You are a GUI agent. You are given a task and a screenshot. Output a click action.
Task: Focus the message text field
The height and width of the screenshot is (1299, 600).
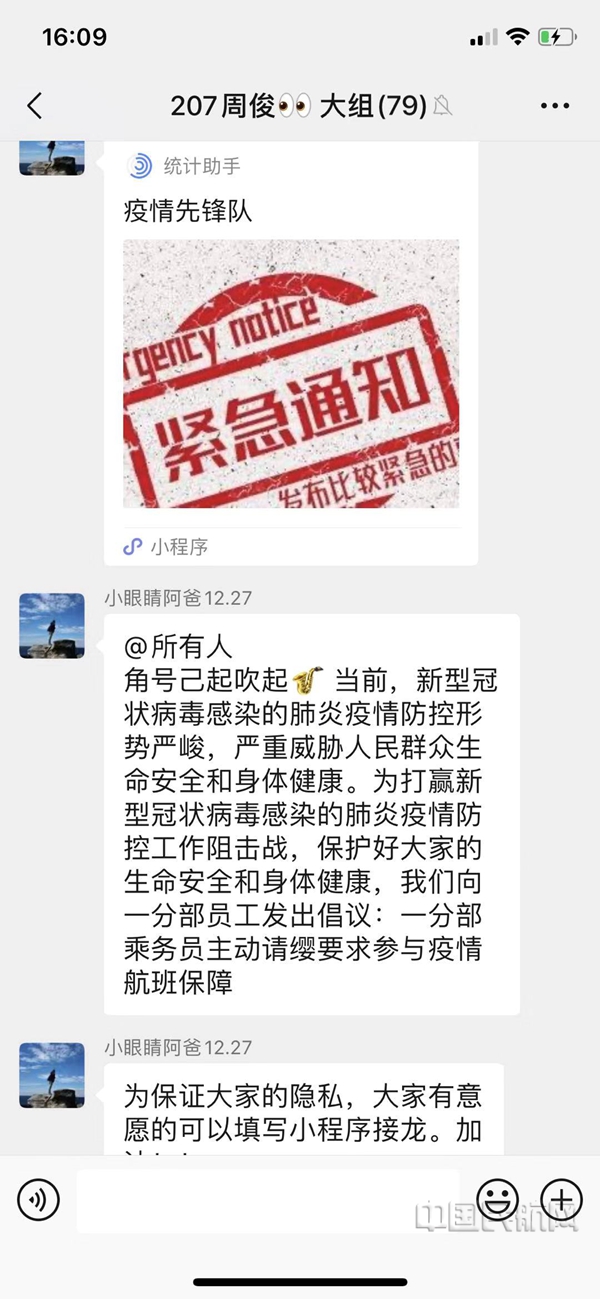point(268,1200)
